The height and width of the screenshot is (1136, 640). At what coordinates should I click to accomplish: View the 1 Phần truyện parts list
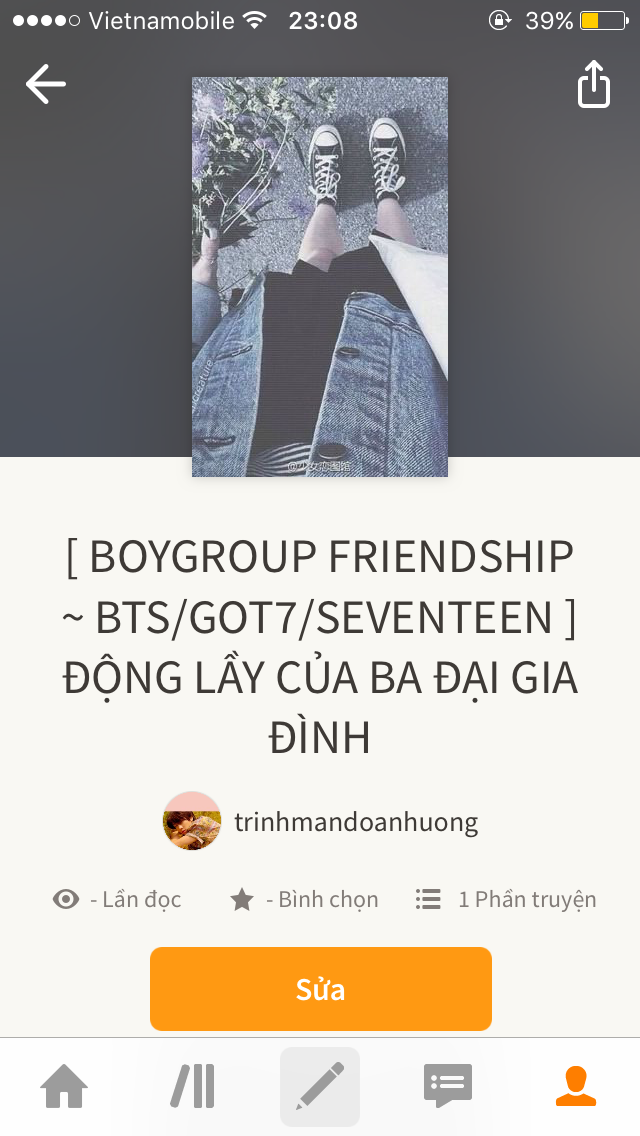pyautogui.click(x=506, y=899)
